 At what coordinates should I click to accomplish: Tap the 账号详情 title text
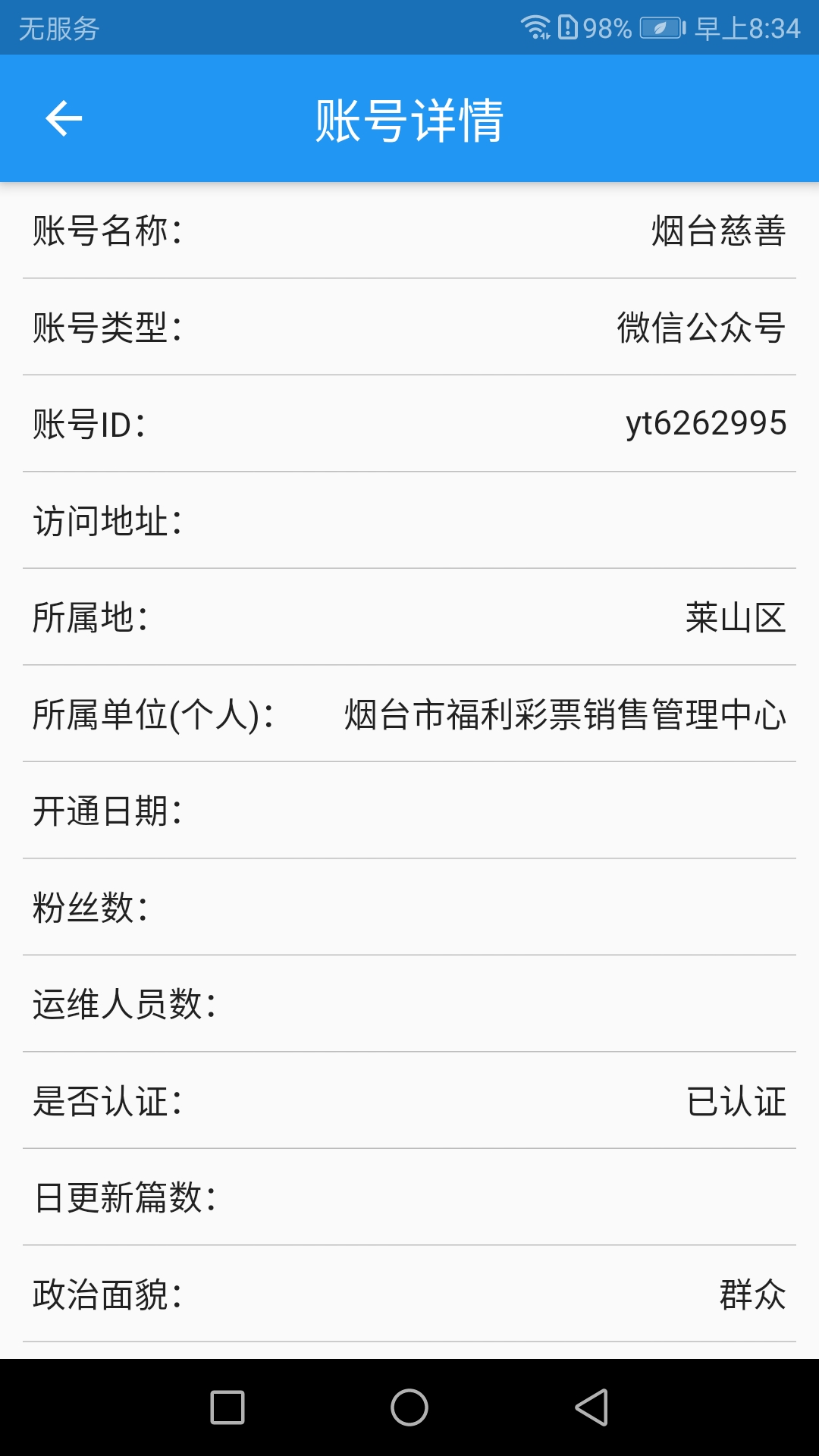409,121
